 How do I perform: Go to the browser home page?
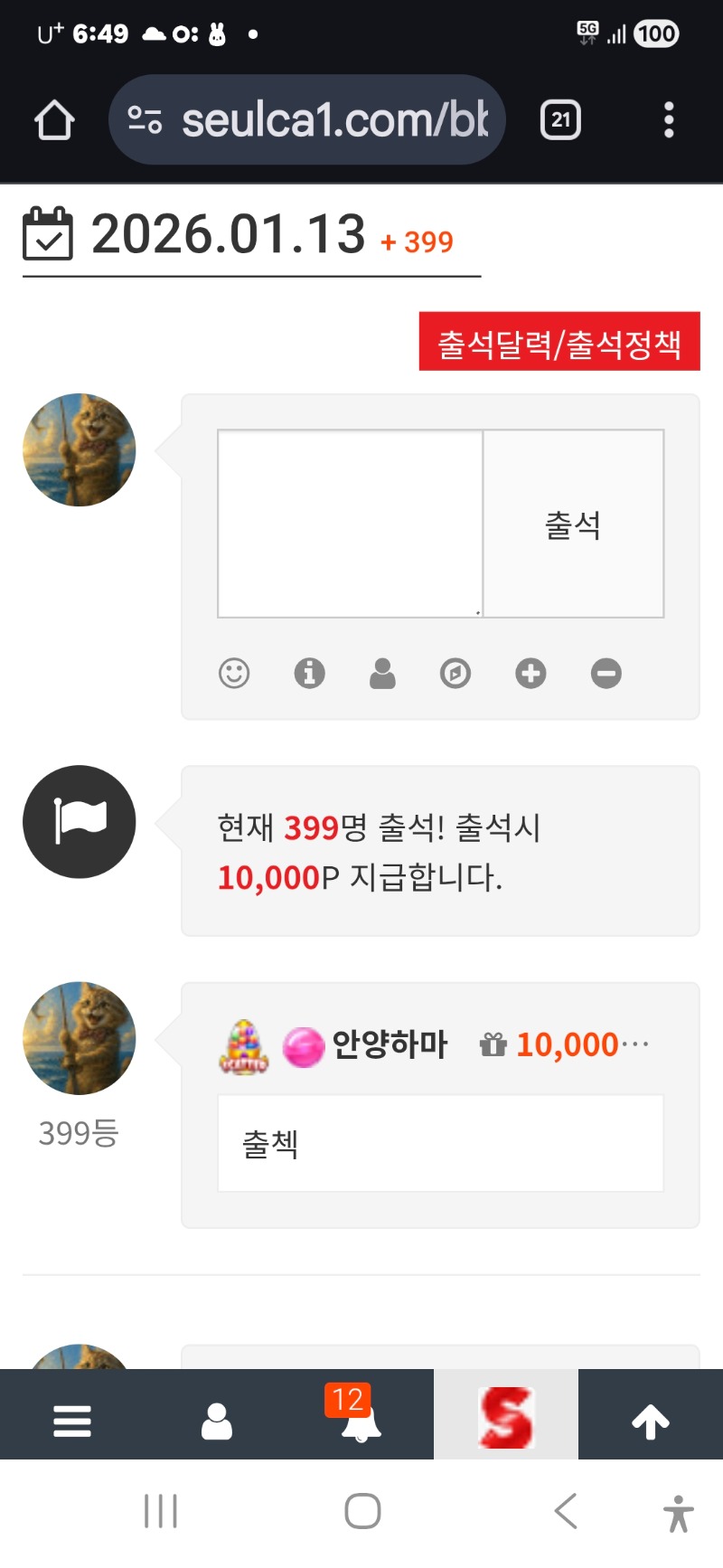[54, 120]
